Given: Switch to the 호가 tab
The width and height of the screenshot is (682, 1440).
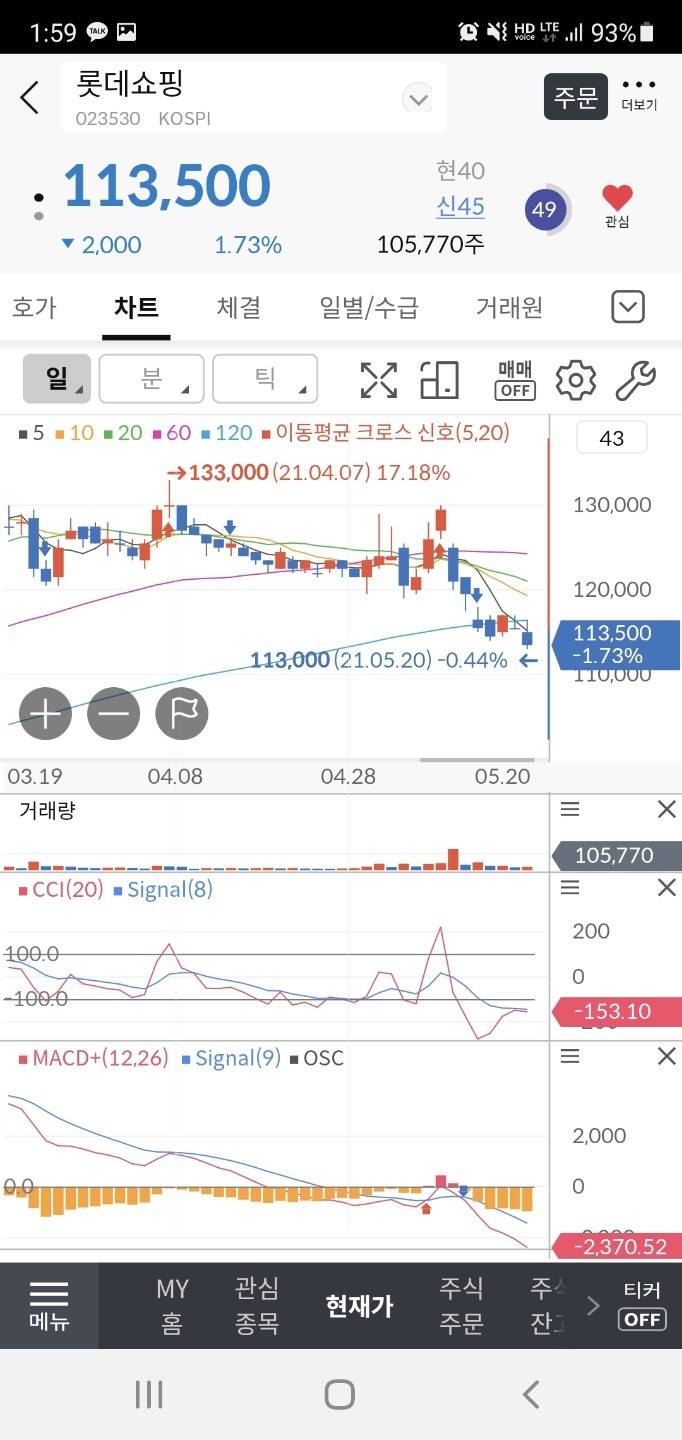Looking at the screenshot, I should pos(34,307).
